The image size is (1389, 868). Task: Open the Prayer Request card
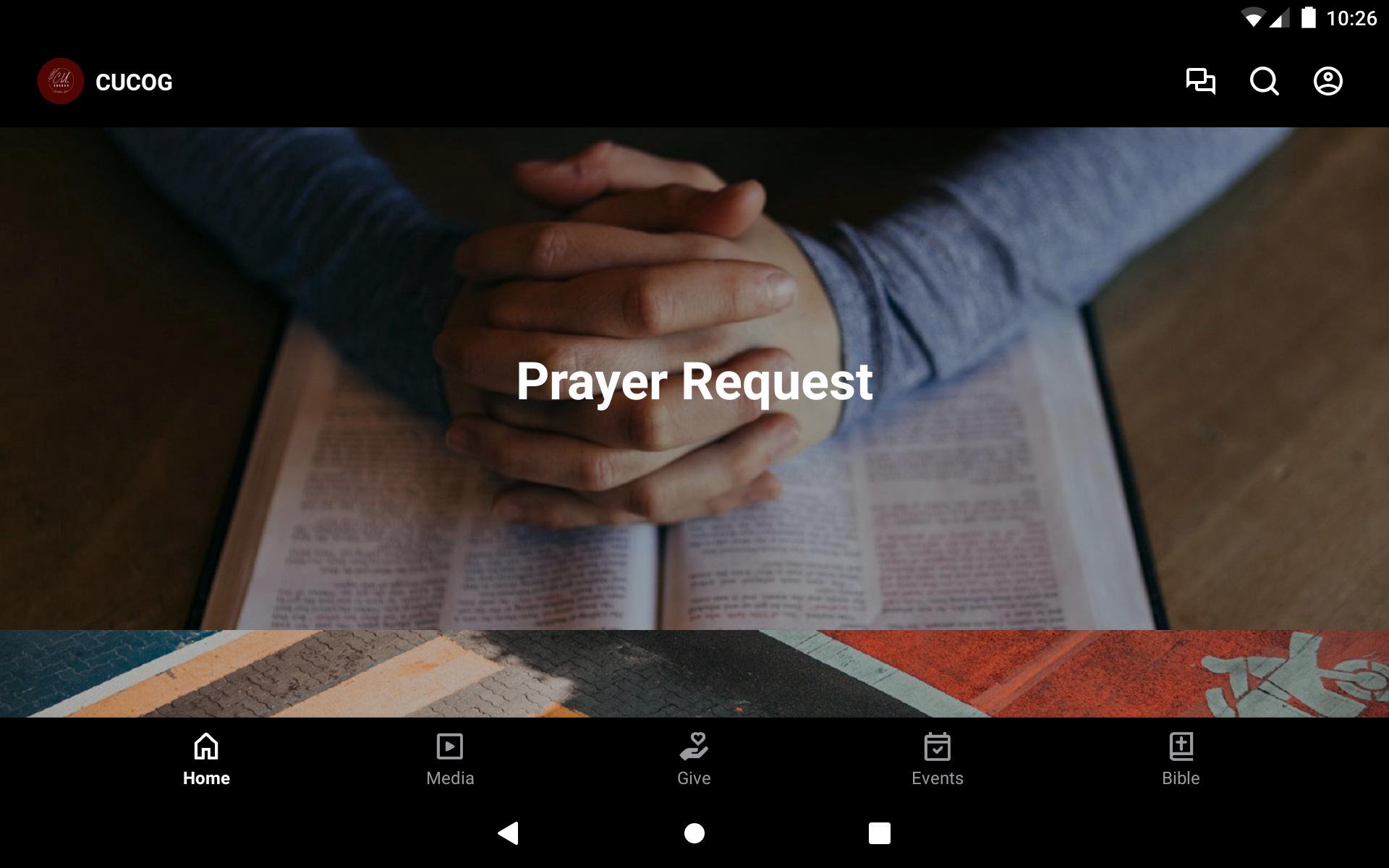point(694,379)
